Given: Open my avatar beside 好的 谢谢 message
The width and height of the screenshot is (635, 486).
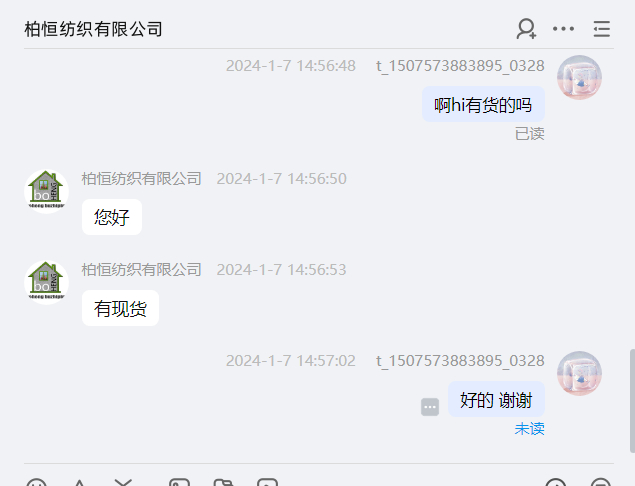Looking at the screenshot, I should (579, 373).
